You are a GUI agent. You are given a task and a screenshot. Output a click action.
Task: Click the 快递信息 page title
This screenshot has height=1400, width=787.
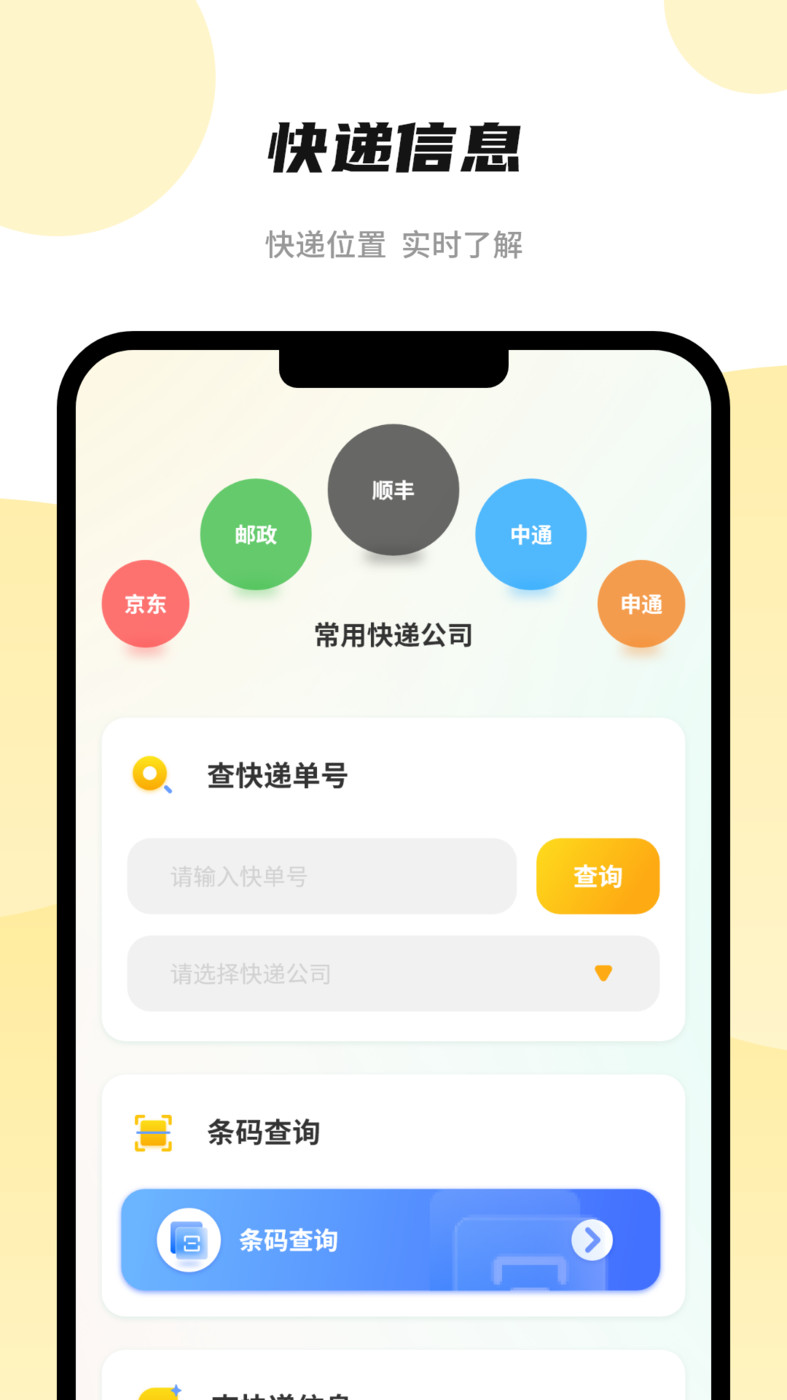pyautogui.click(x=393, y=148)
